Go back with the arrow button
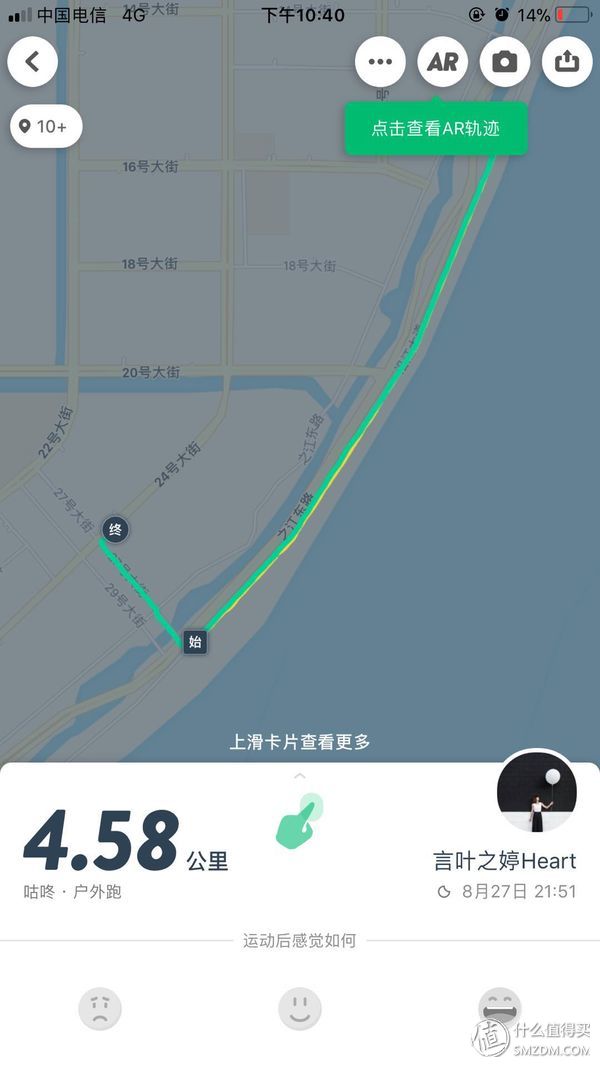Image resolution: width=600 pixels, height=1067 pixels. [x=32, y=62]
